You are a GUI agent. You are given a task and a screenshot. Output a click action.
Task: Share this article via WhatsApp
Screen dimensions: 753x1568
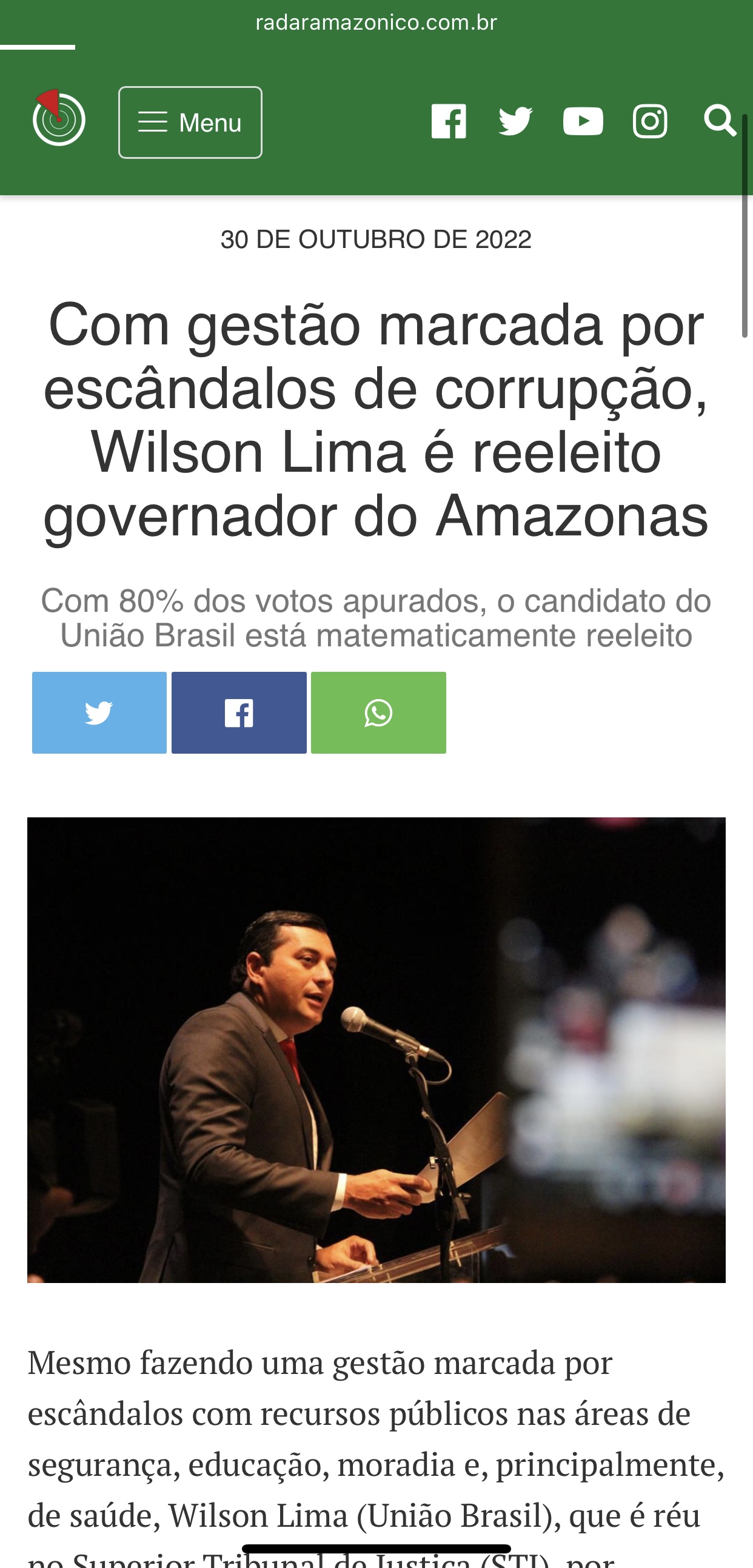[378, 713]
